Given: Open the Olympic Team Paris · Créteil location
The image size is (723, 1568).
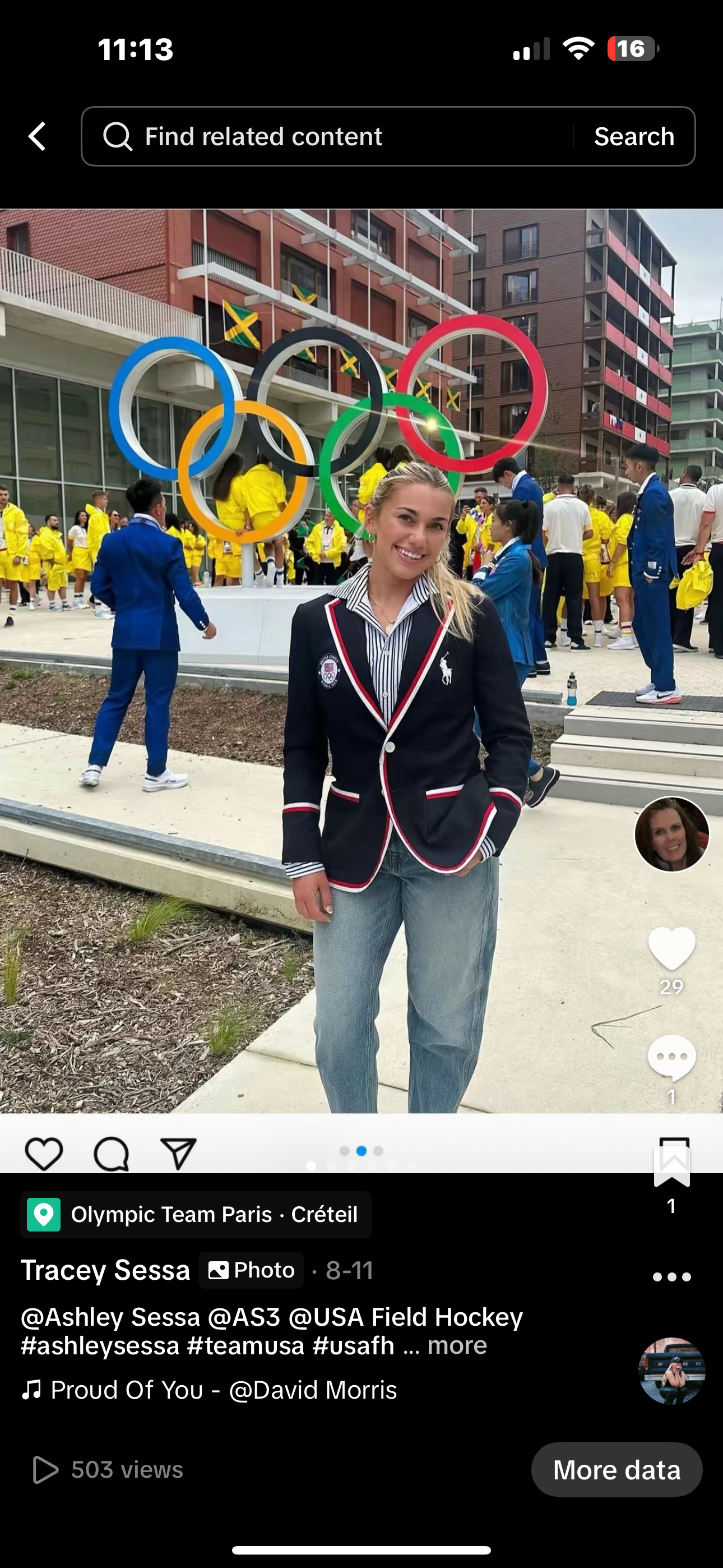Looking at the screenshot, I should pyautogui.click(x=196, y=1214).
